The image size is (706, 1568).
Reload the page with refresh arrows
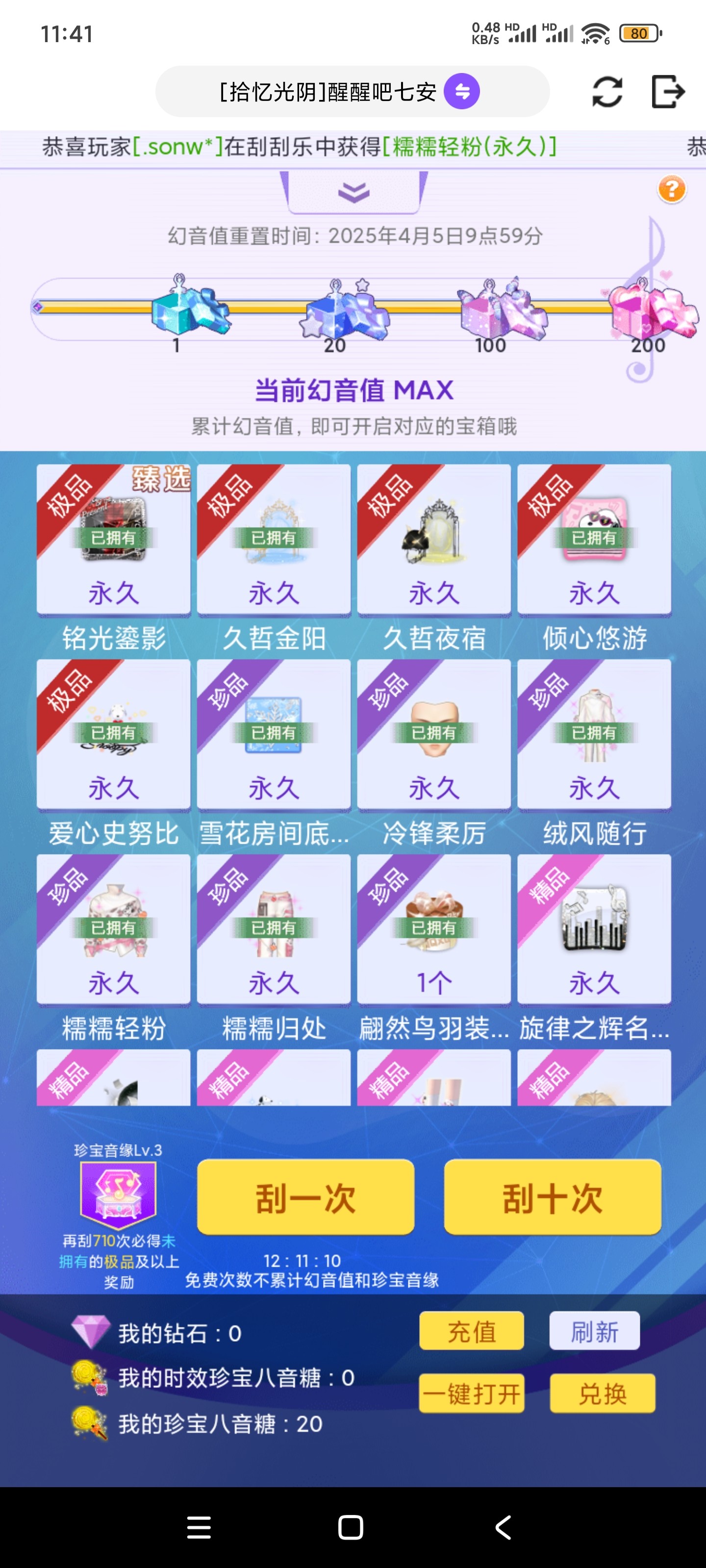[607, 92]
